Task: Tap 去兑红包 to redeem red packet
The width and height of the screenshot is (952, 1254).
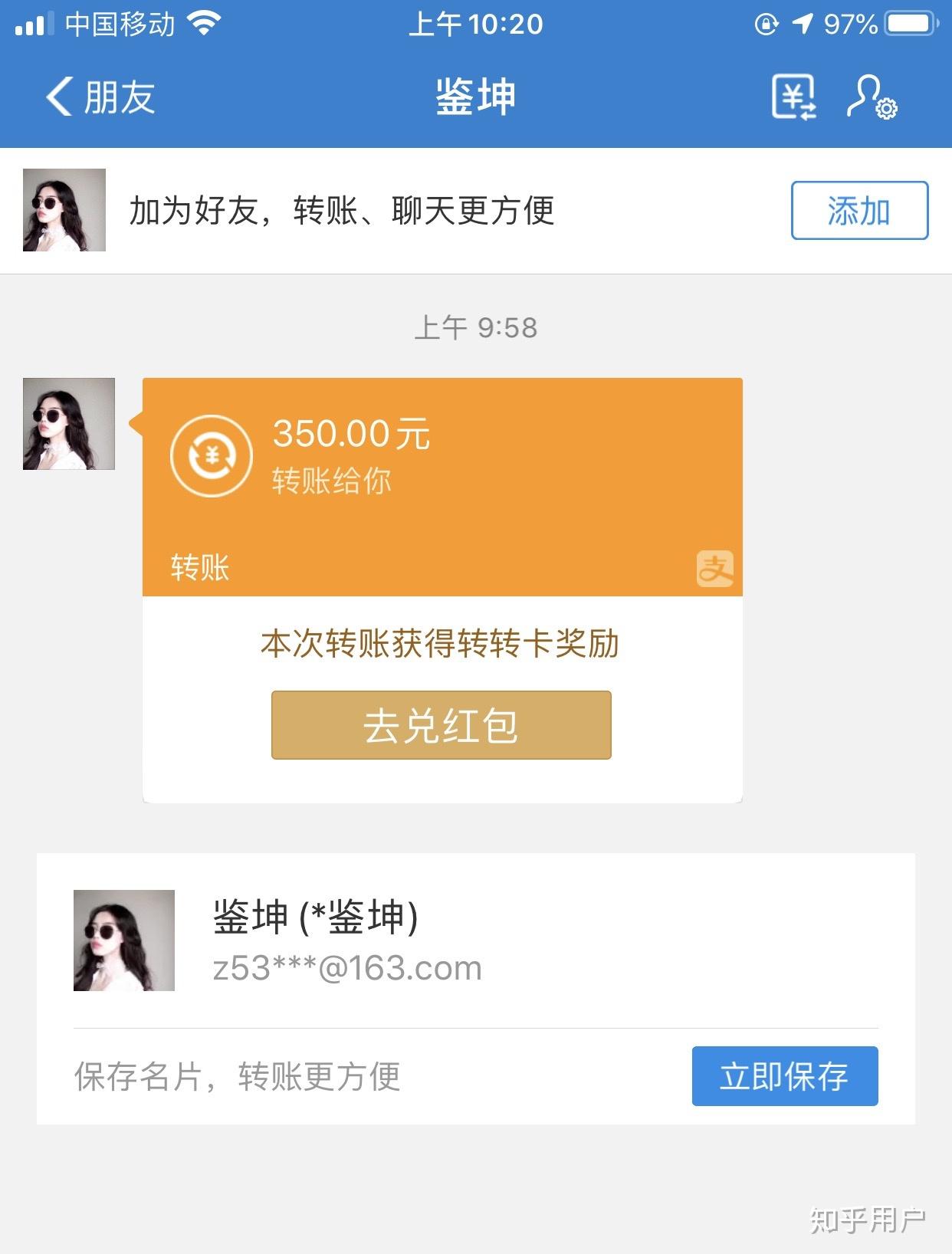Action: (441, 724)
